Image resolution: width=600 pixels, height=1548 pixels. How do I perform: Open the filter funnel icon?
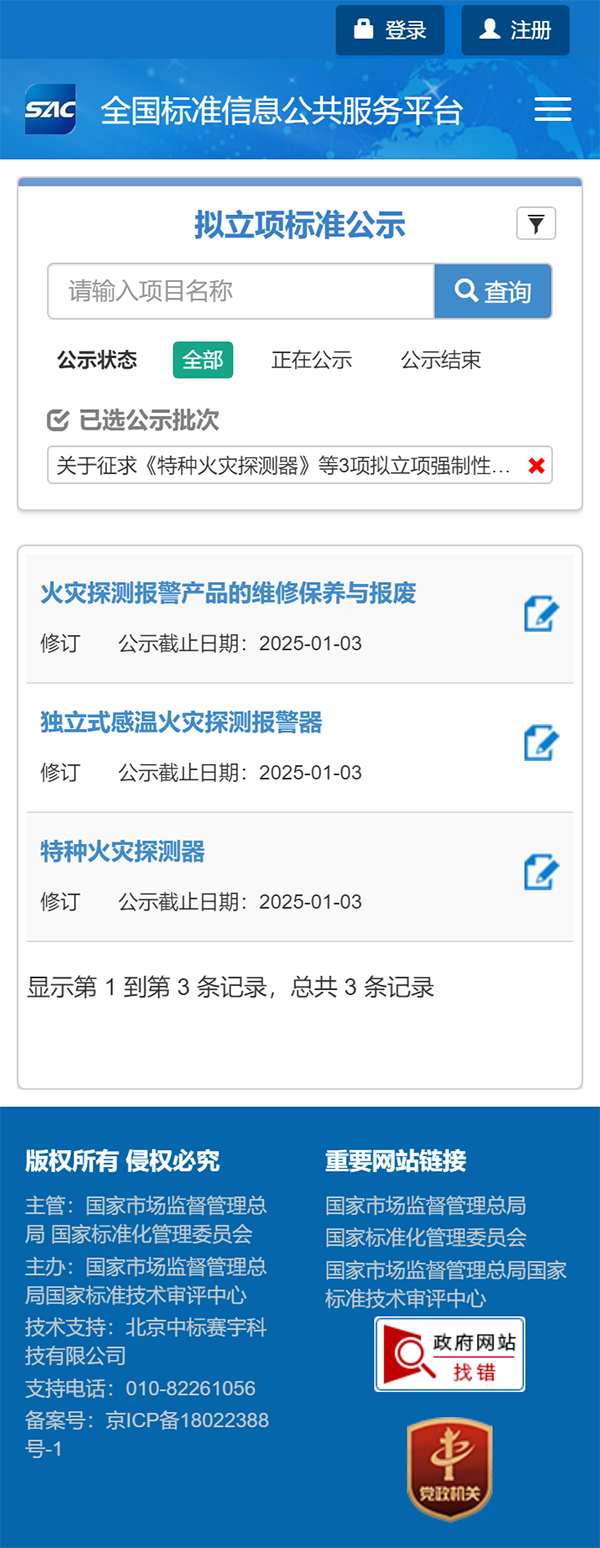536,224
